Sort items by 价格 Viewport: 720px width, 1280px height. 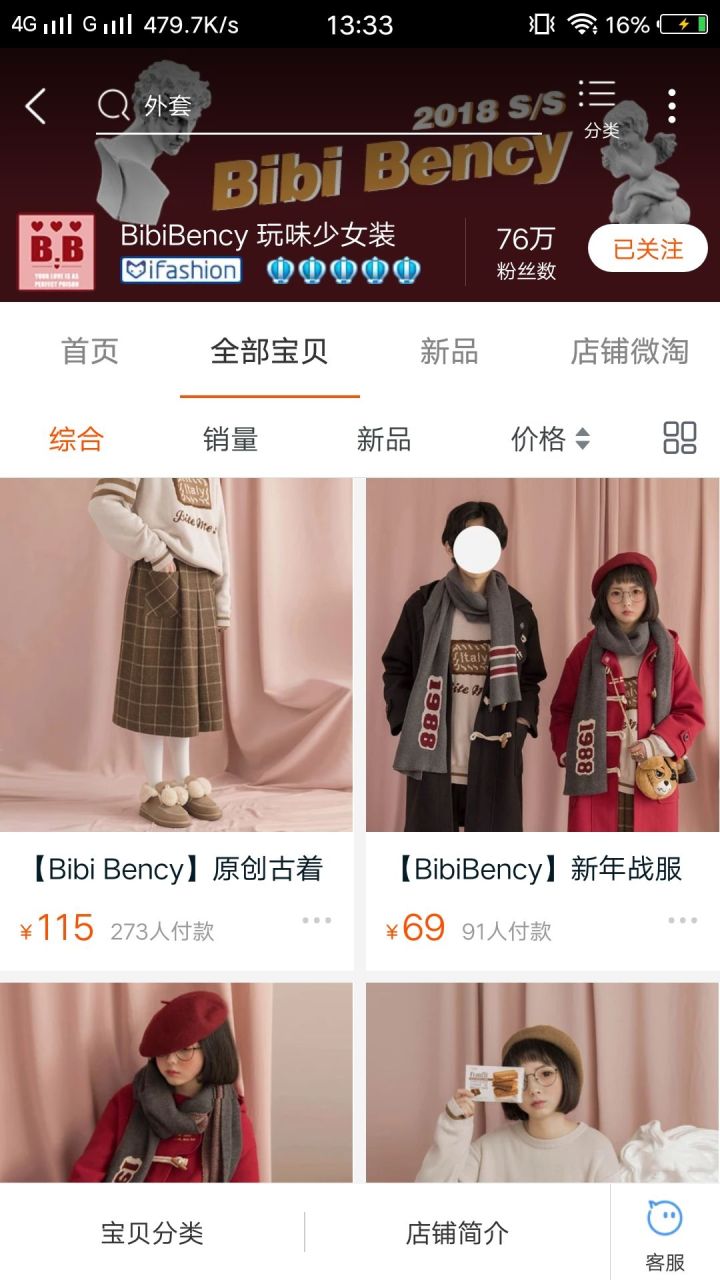pos(550,439)
